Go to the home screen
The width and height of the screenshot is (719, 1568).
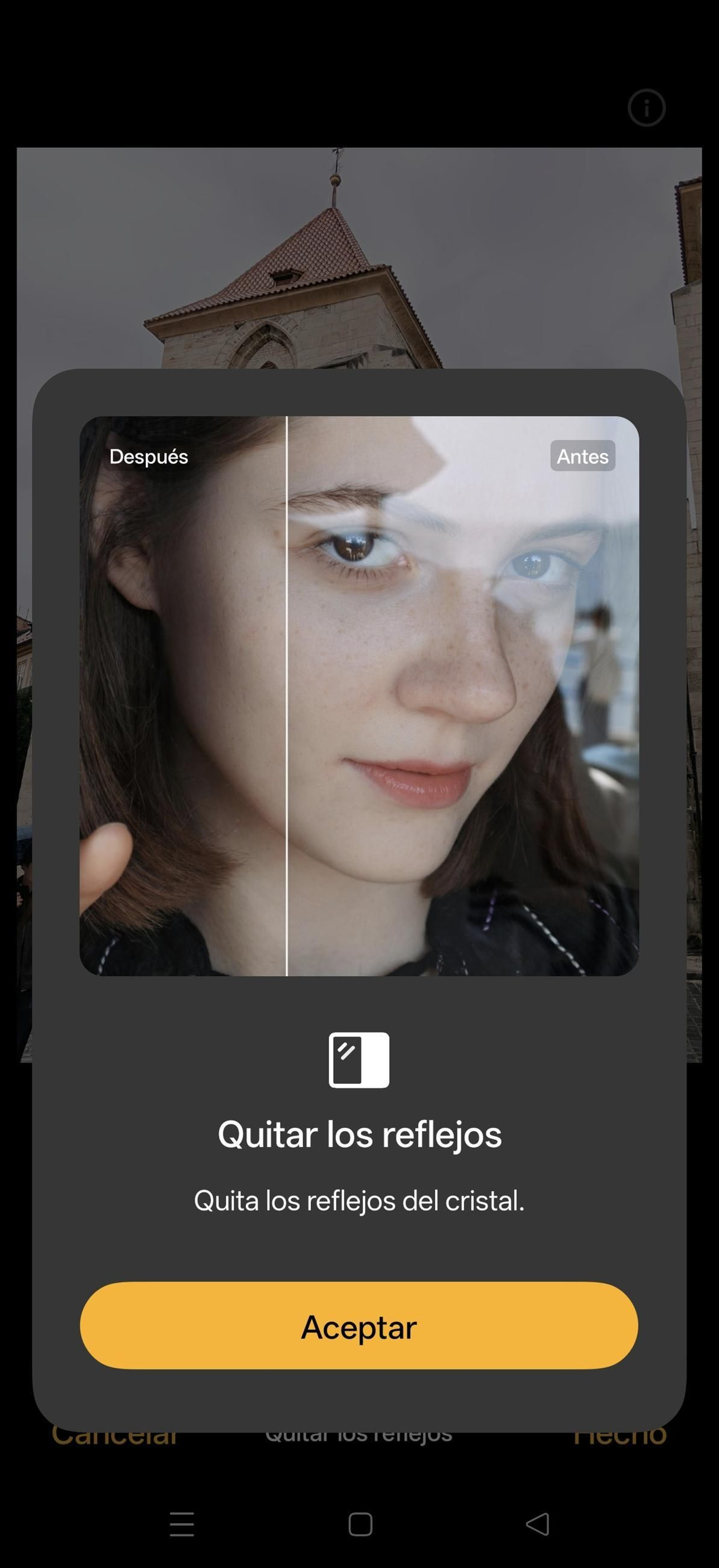tap(360, 1524)
